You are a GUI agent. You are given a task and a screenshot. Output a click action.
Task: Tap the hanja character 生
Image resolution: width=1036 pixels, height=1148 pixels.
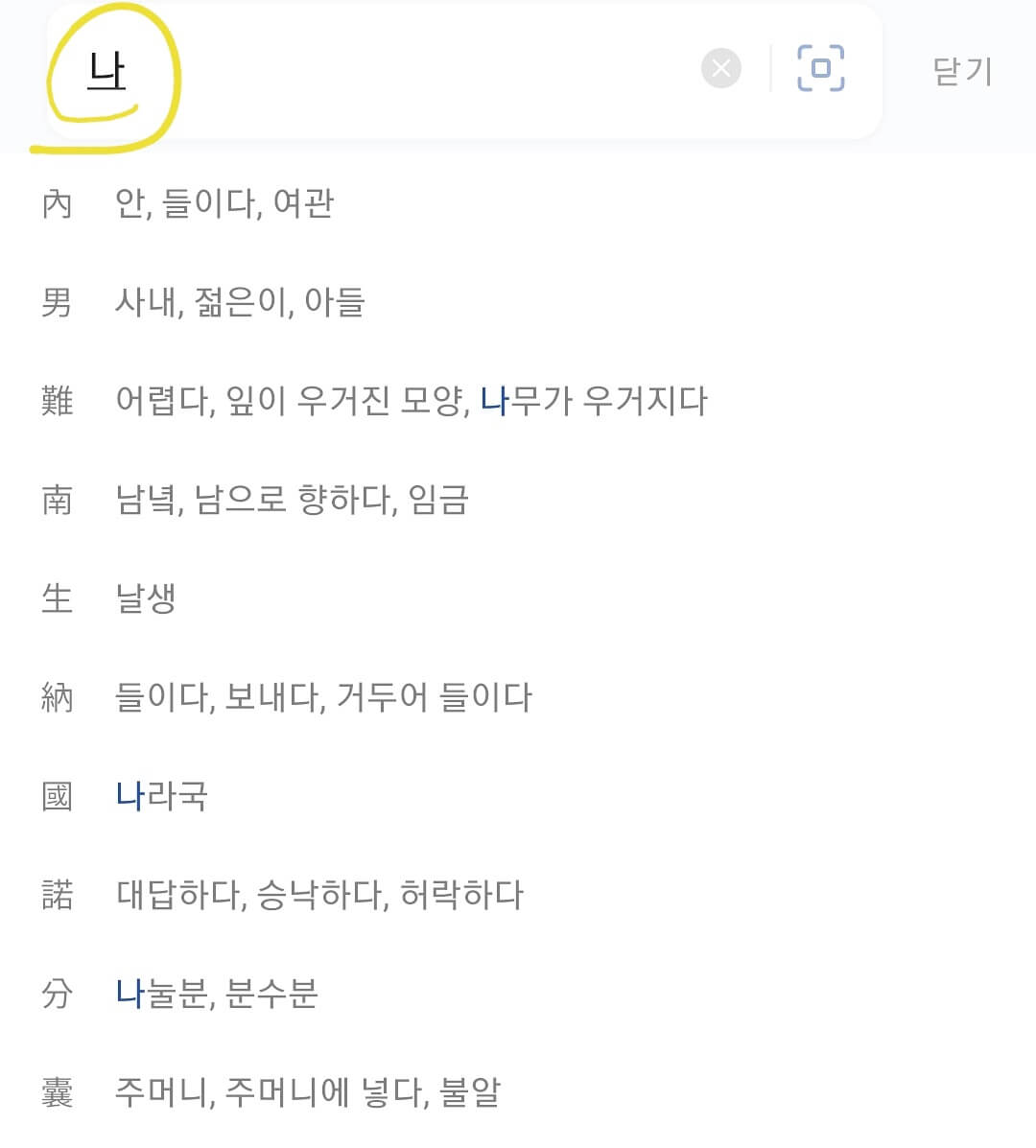pyautogui.click(x=59, y=597)
